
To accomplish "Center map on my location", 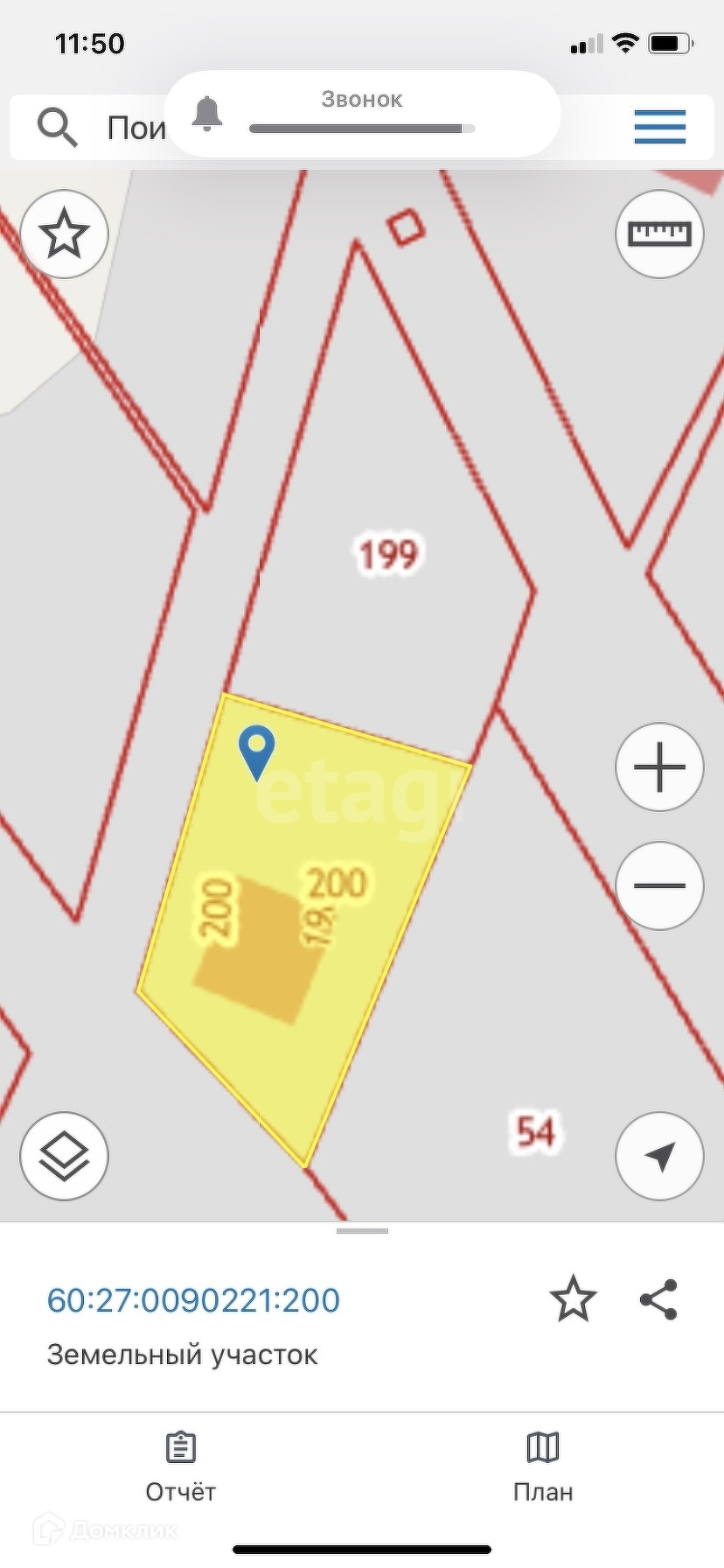I will tap(659, 1156).
